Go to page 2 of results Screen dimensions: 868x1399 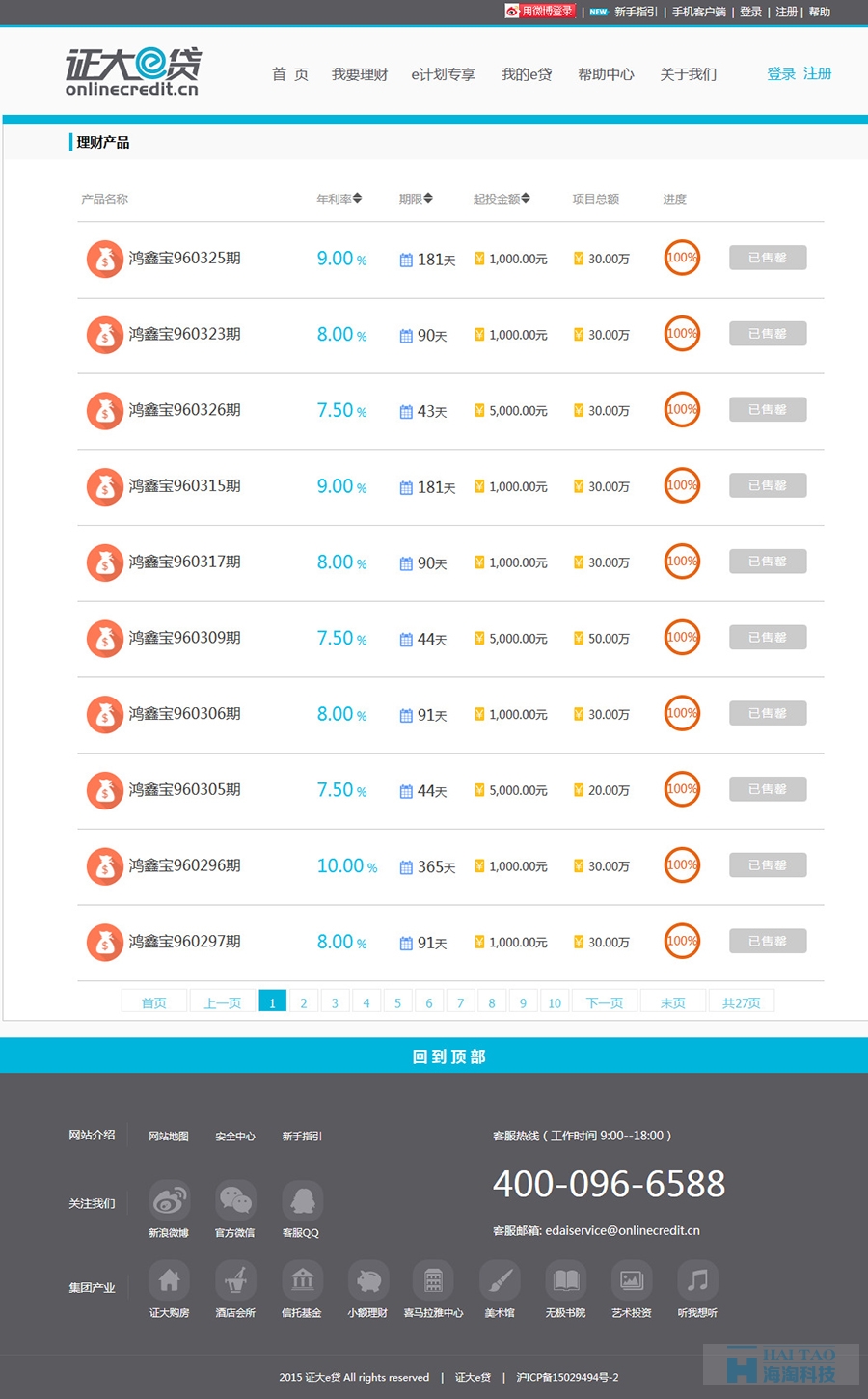304,1002
